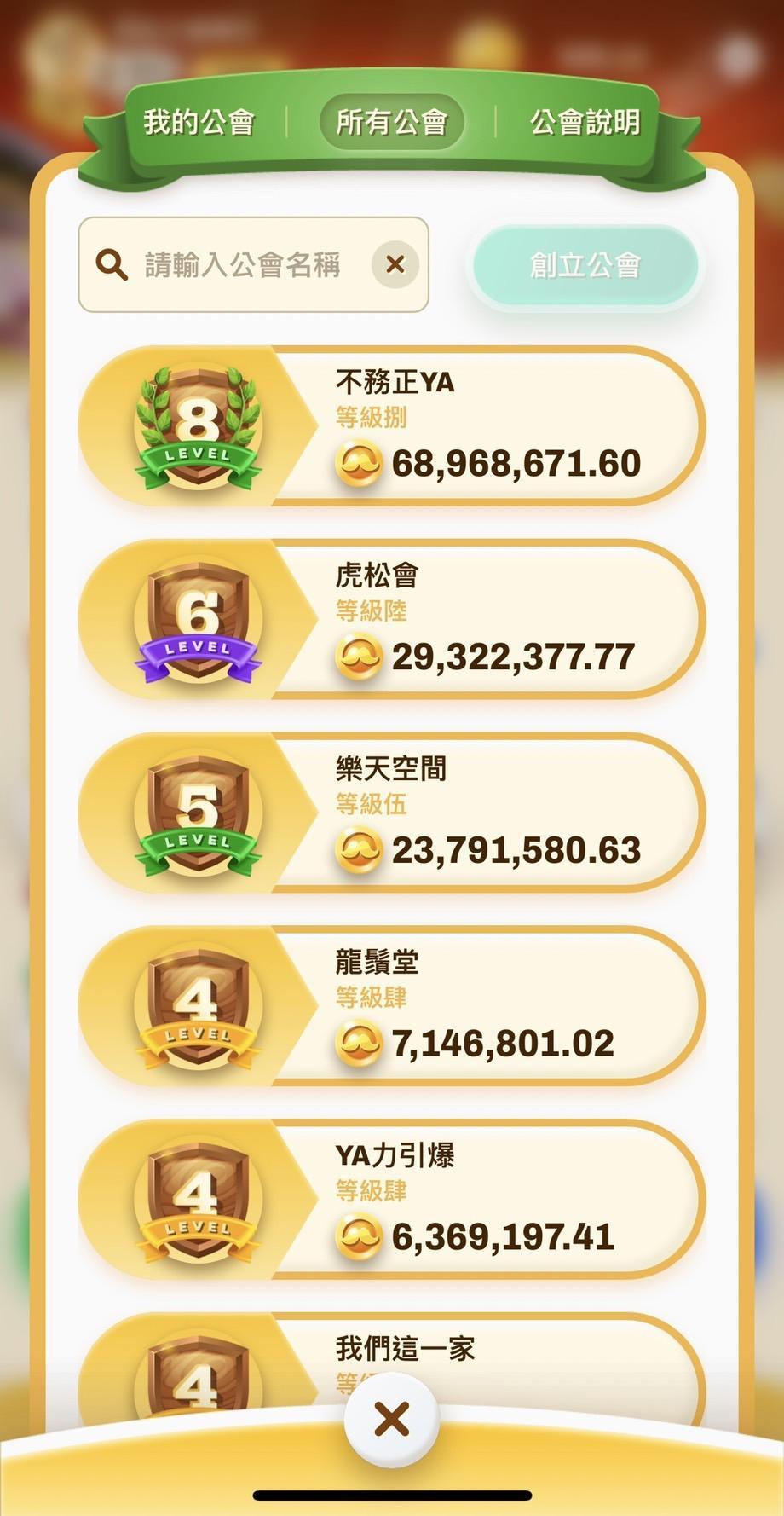This screenshot has width=784, height=1516.
Task: View the 樂天空間 guild
Action: [486, 813]
